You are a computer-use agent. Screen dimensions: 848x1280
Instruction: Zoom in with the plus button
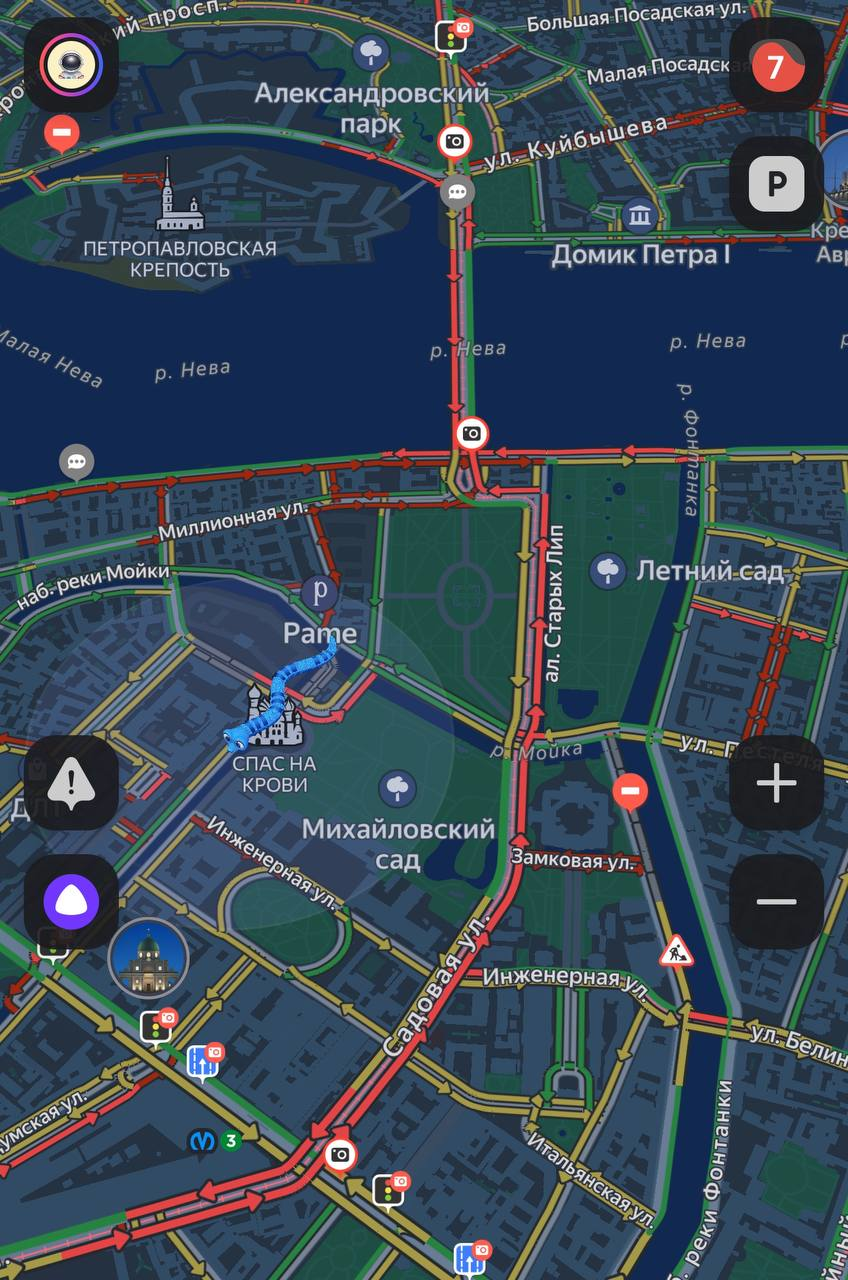click(x=776, y=783)
